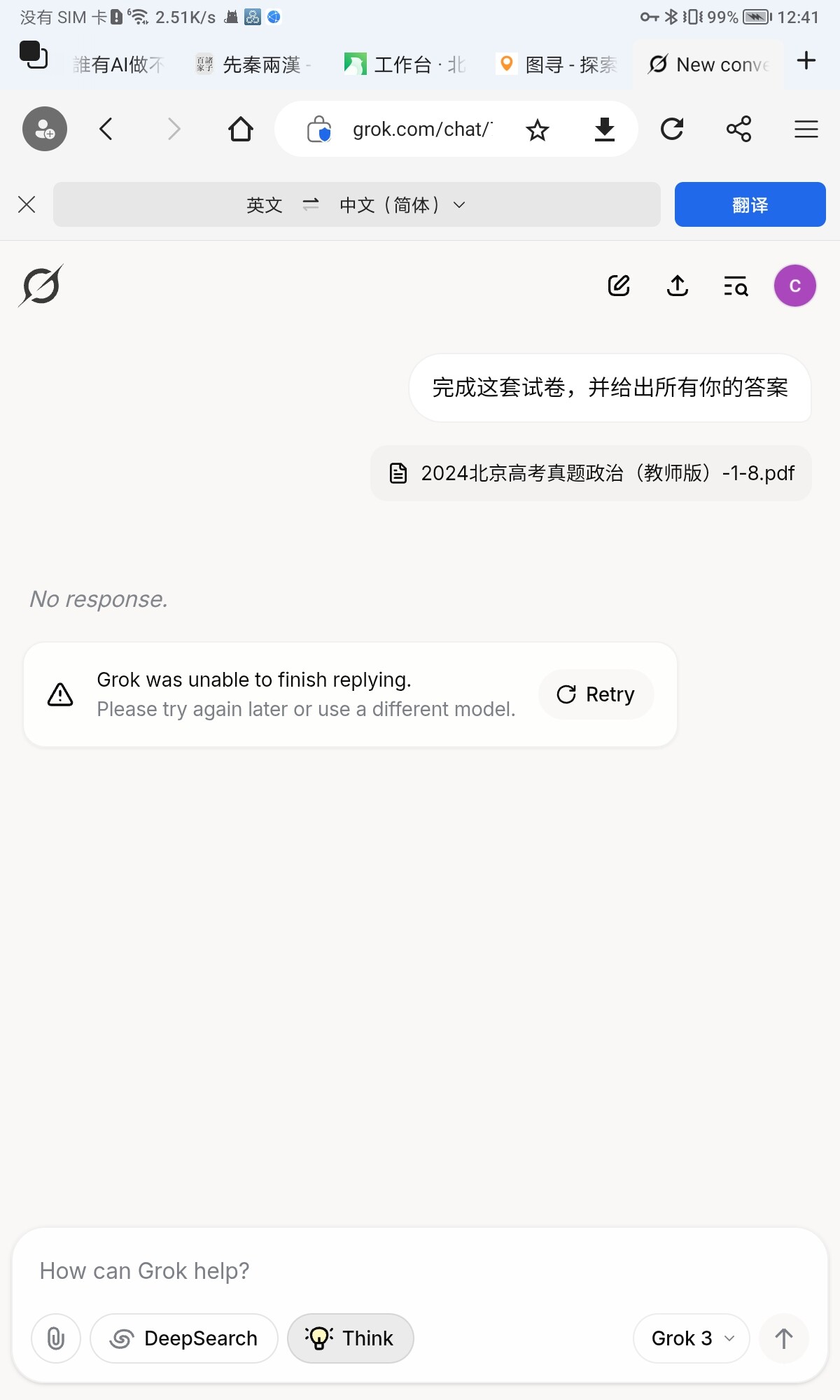Viewport: 840px width, 1400px height.
Task: Open a new browser tab
Action: pos(806,61)
